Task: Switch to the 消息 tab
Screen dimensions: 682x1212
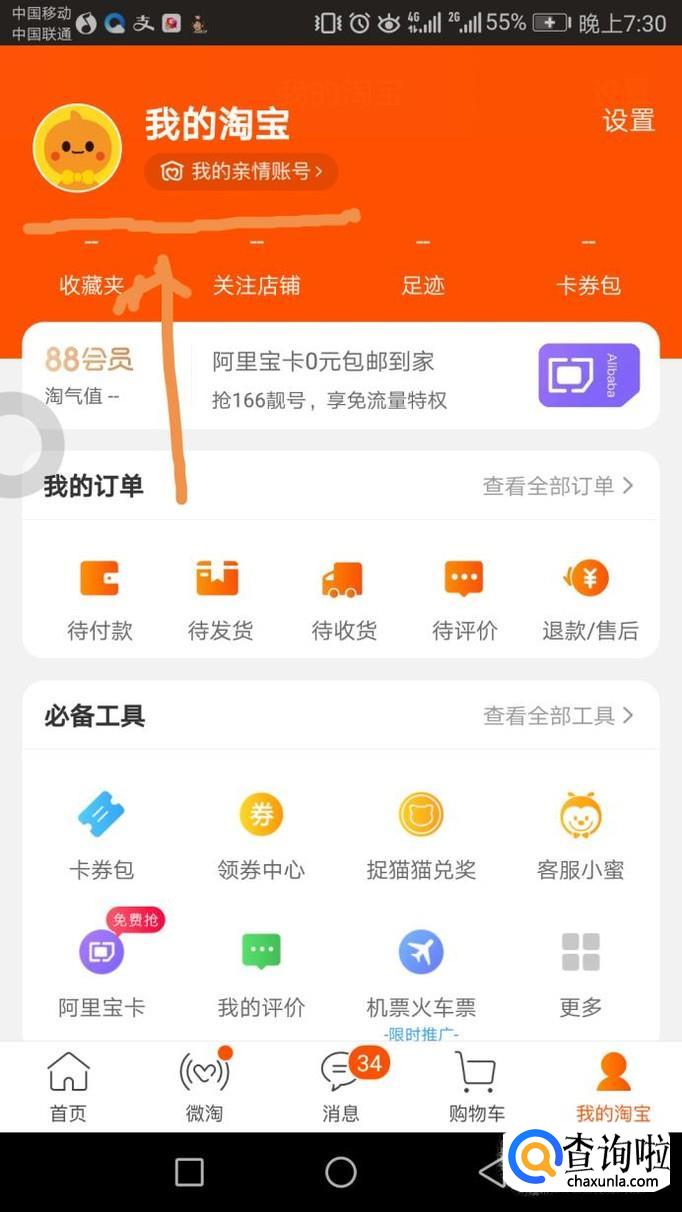Action: (x=340, y=1087)
